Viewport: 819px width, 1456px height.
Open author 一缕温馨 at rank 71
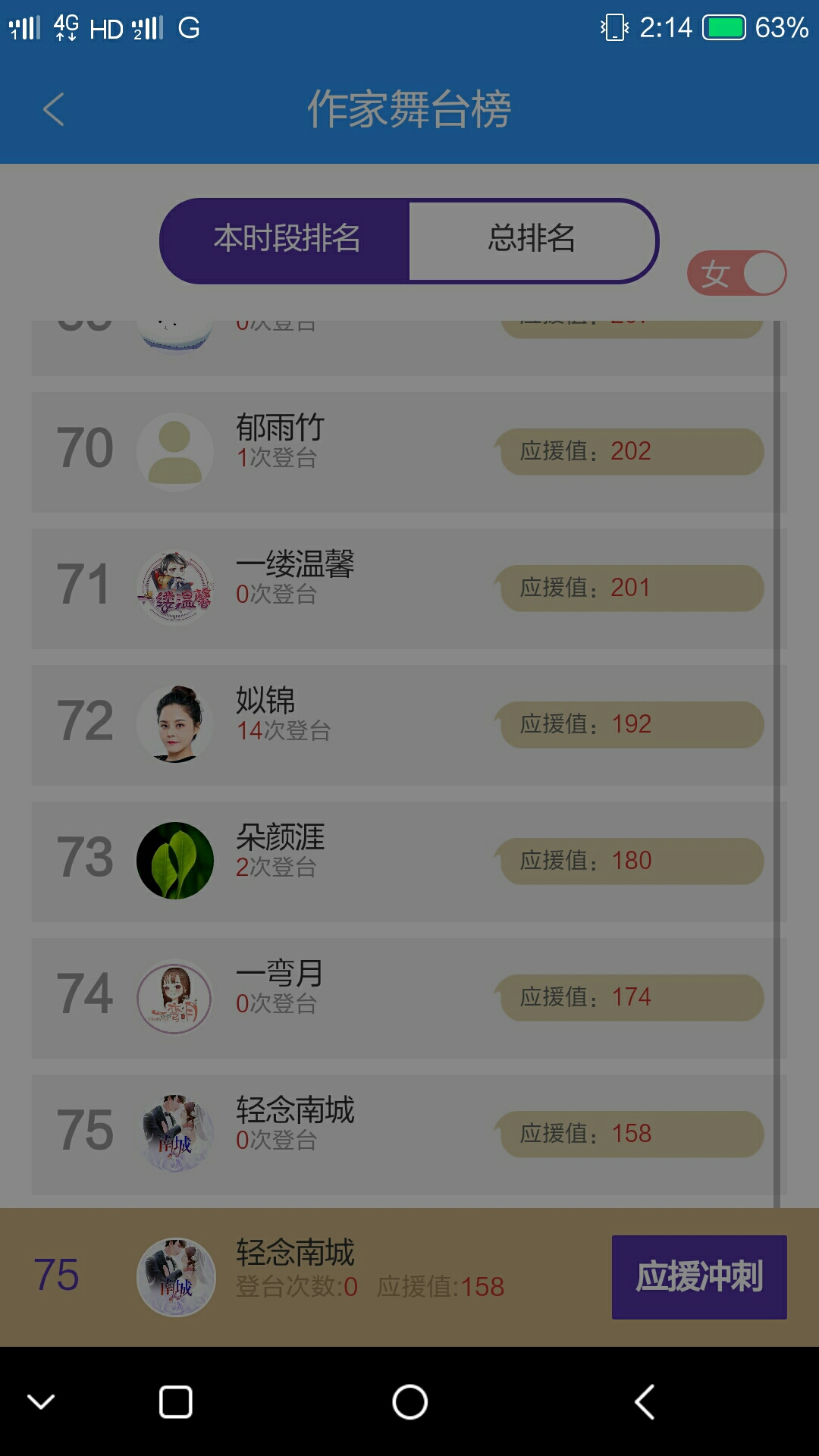tap(409, 588)
